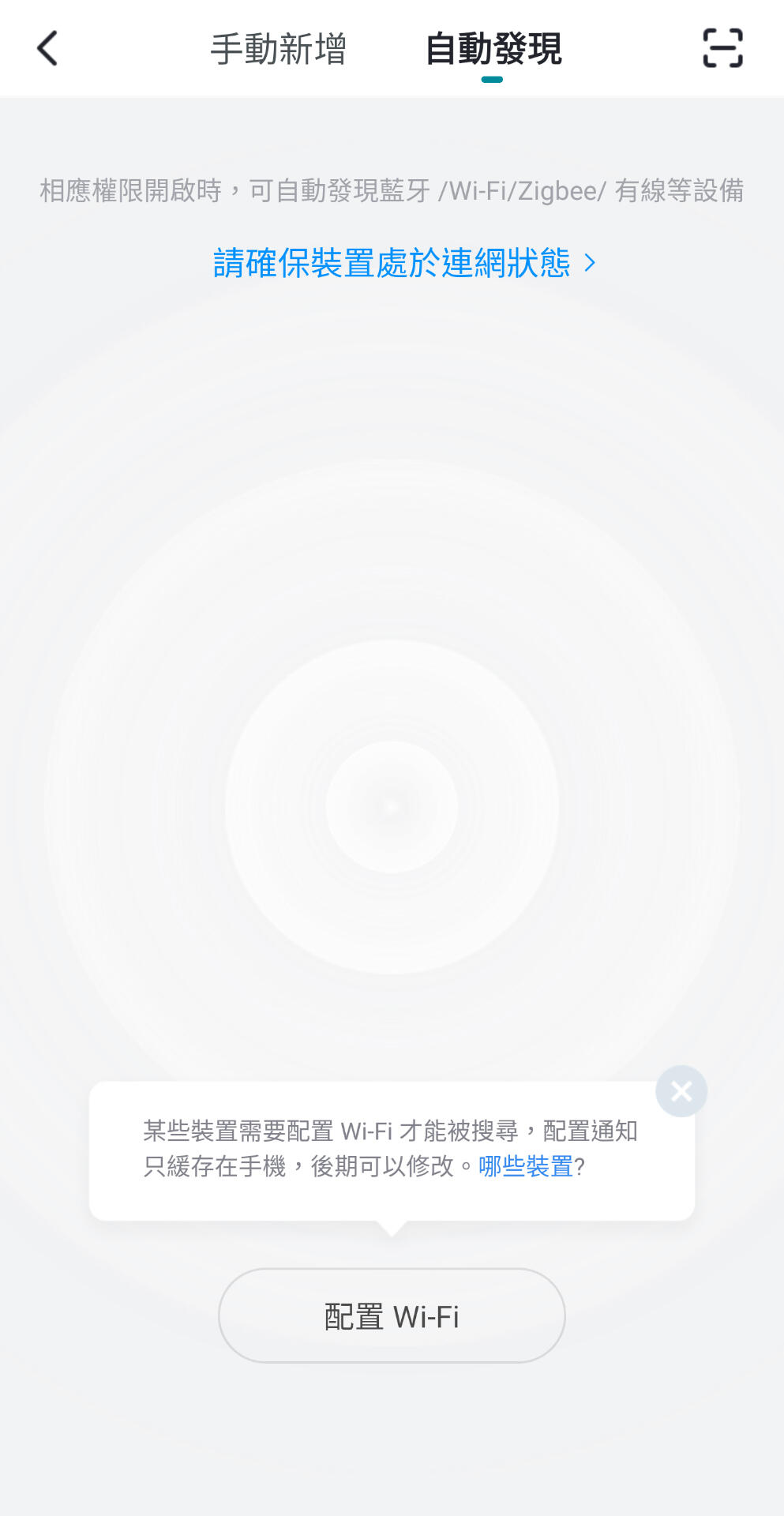Switch to the 手動新增 tab
The image size is (784, 1516).
(278, 49)
